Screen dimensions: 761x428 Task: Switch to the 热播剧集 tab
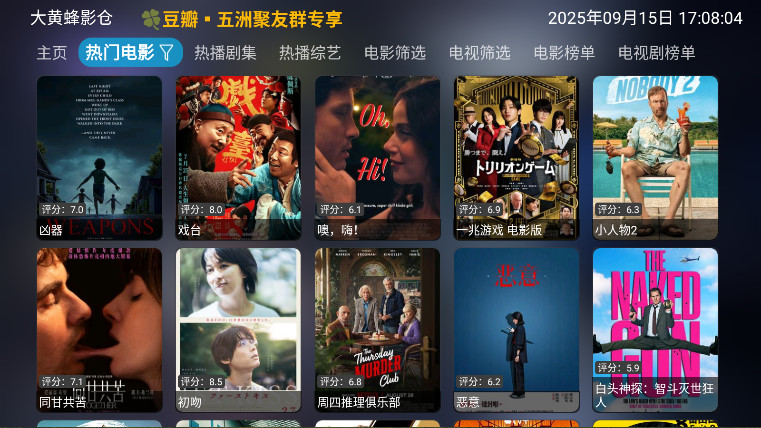tap(225, 53)
